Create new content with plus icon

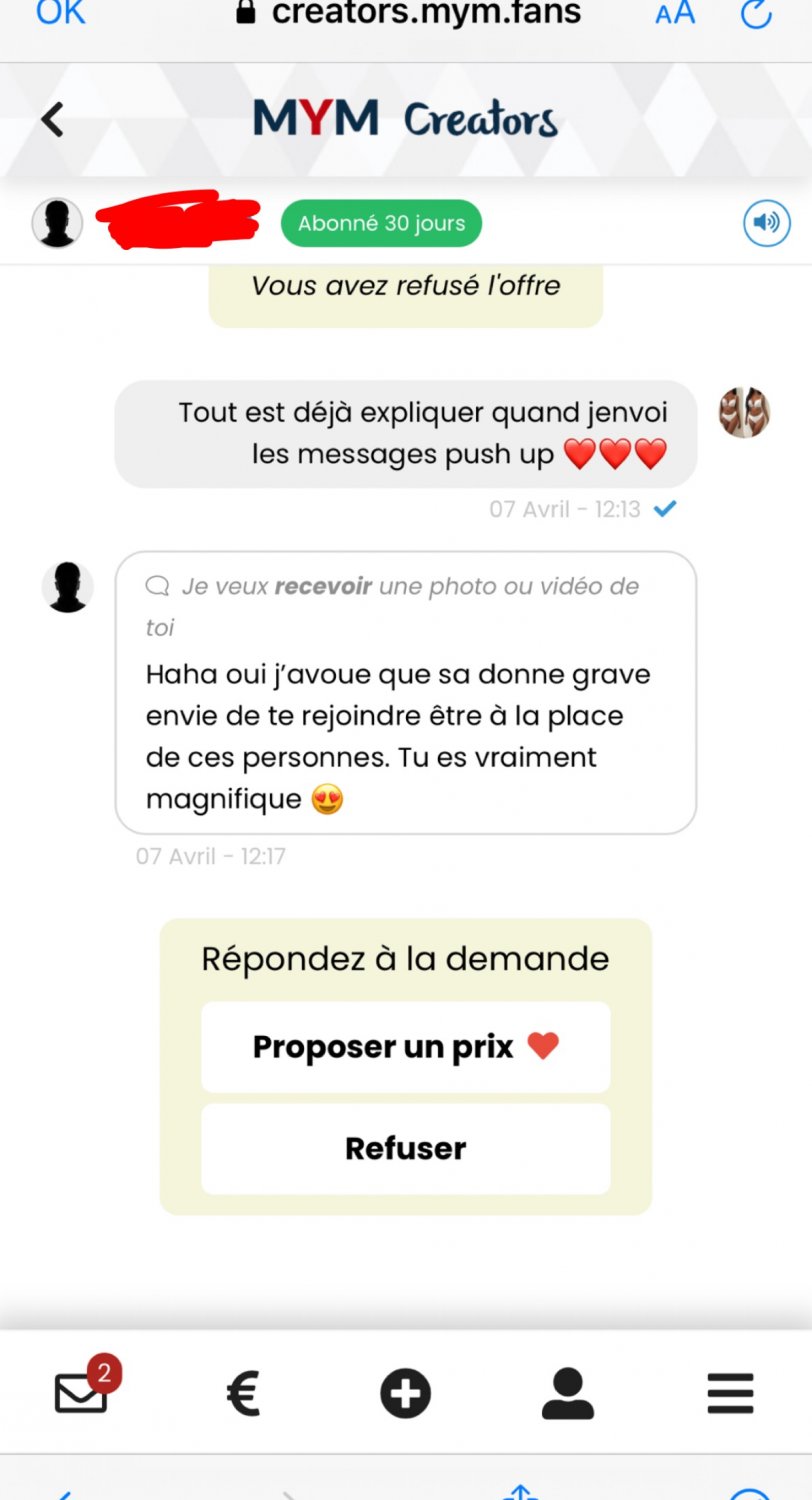pyautogui.click(x=405, y=1393)
